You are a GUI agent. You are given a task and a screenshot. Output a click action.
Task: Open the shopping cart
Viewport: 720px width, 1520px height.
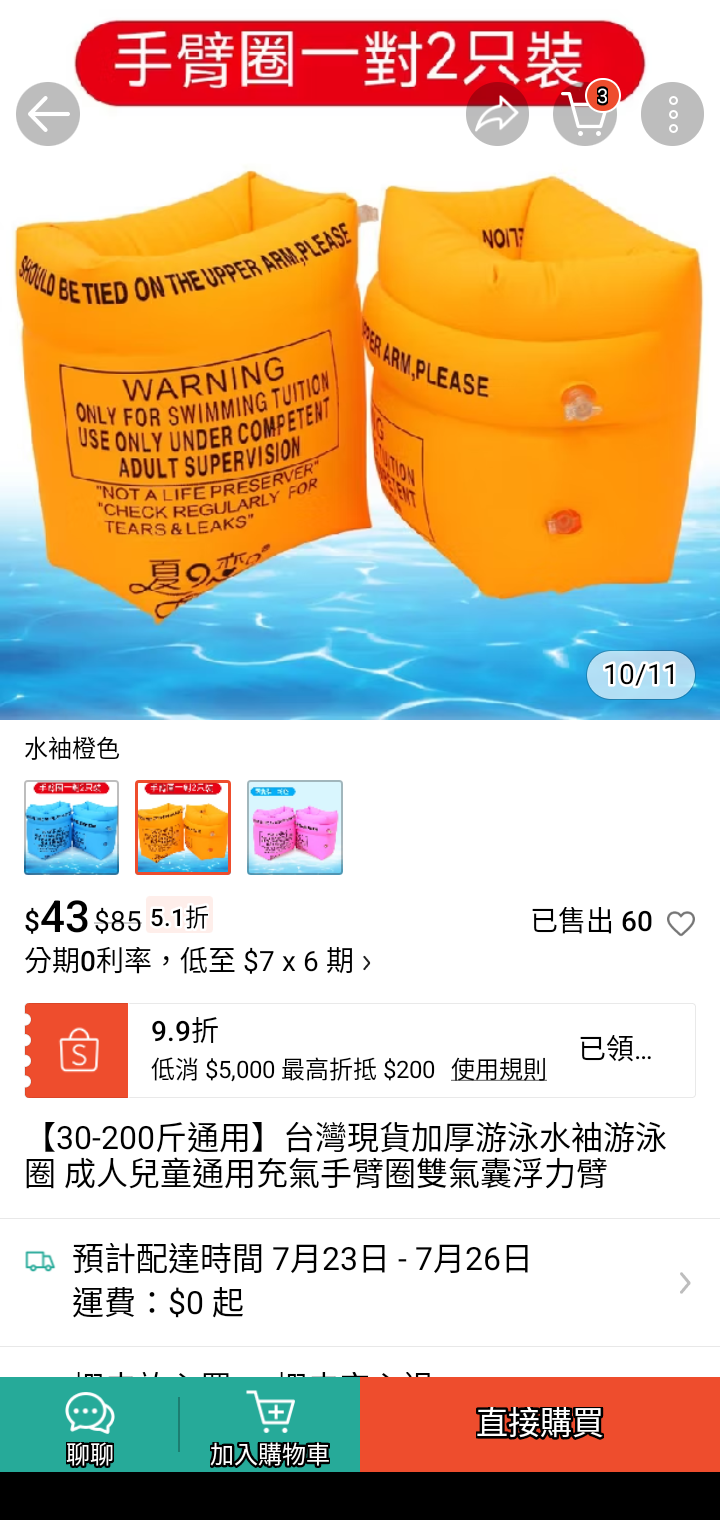coord(586,114)
